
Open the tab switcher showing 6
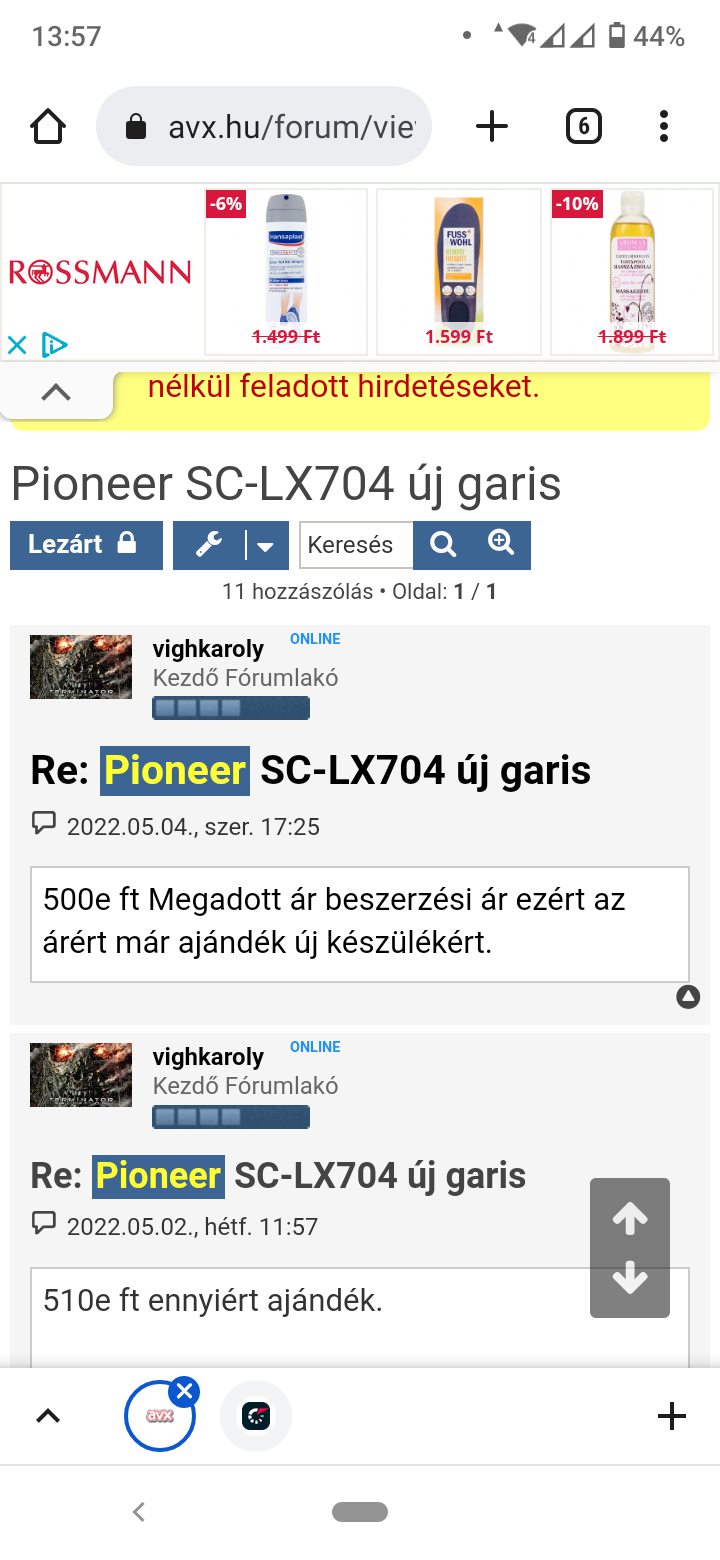click(x=583, y=127)
